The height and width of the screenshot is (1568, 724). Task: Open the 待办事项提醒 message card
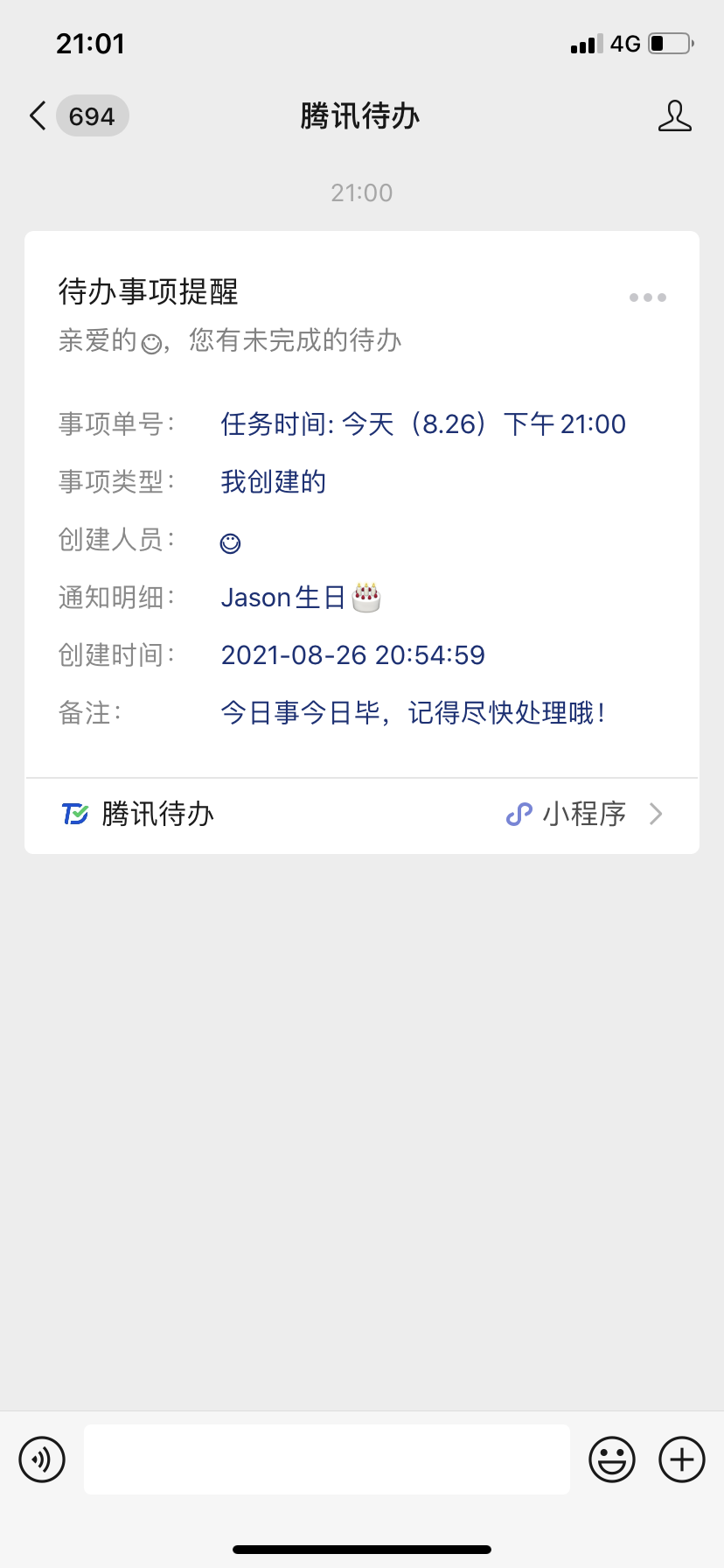pyautogui.click(x=362, y=504)
